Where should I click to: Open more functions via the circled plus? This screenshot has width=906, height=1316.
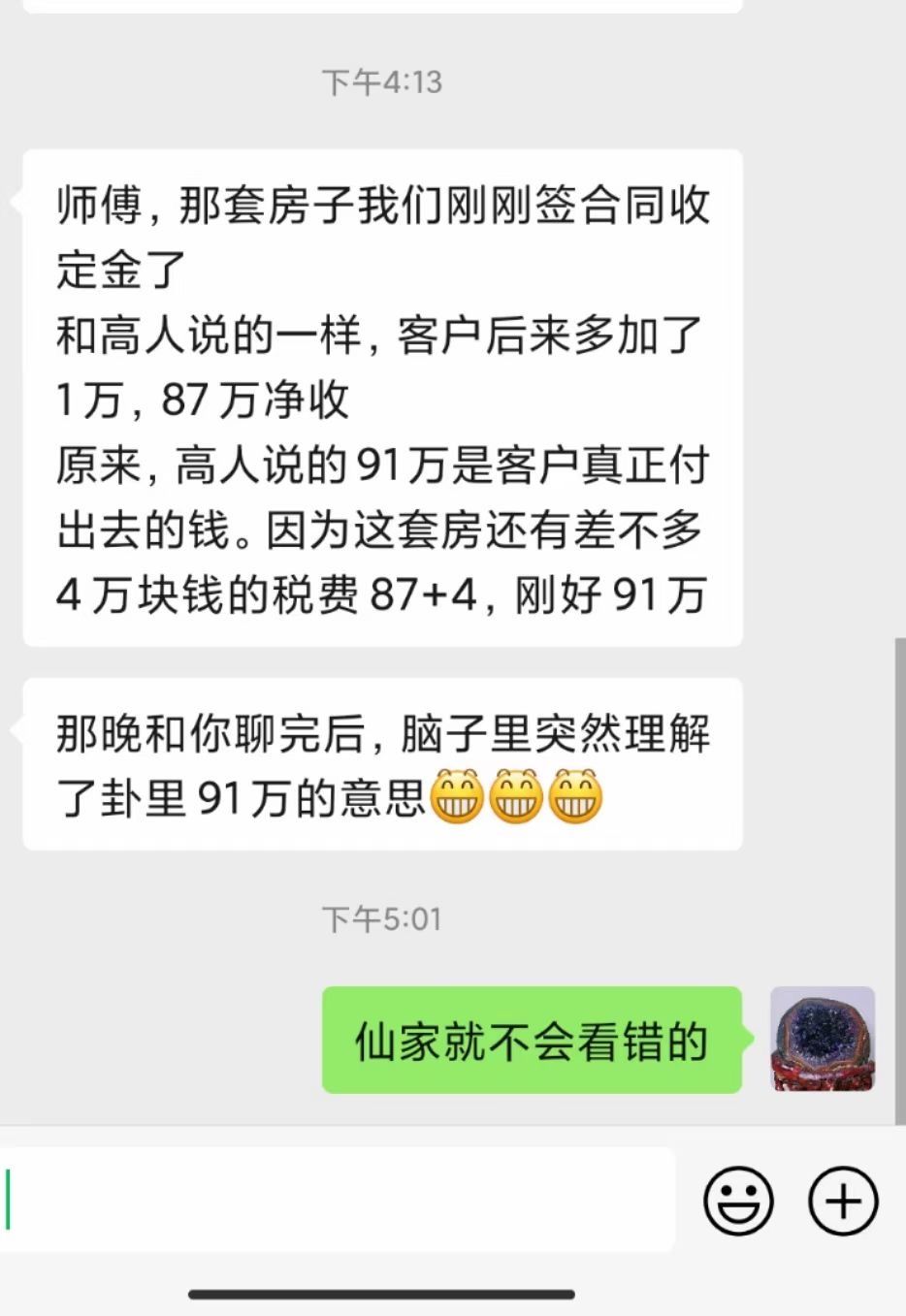(842, 1201)
